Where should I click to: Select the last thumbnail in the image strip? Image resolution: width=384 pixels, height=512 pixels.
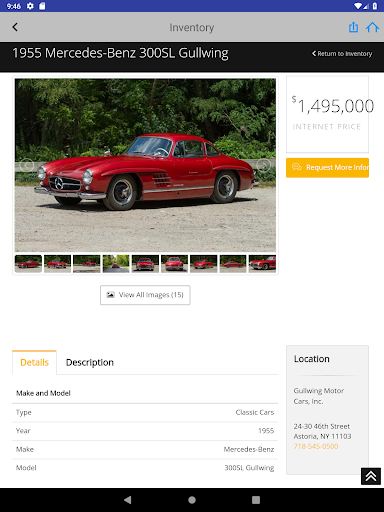[x=262, y=264]
